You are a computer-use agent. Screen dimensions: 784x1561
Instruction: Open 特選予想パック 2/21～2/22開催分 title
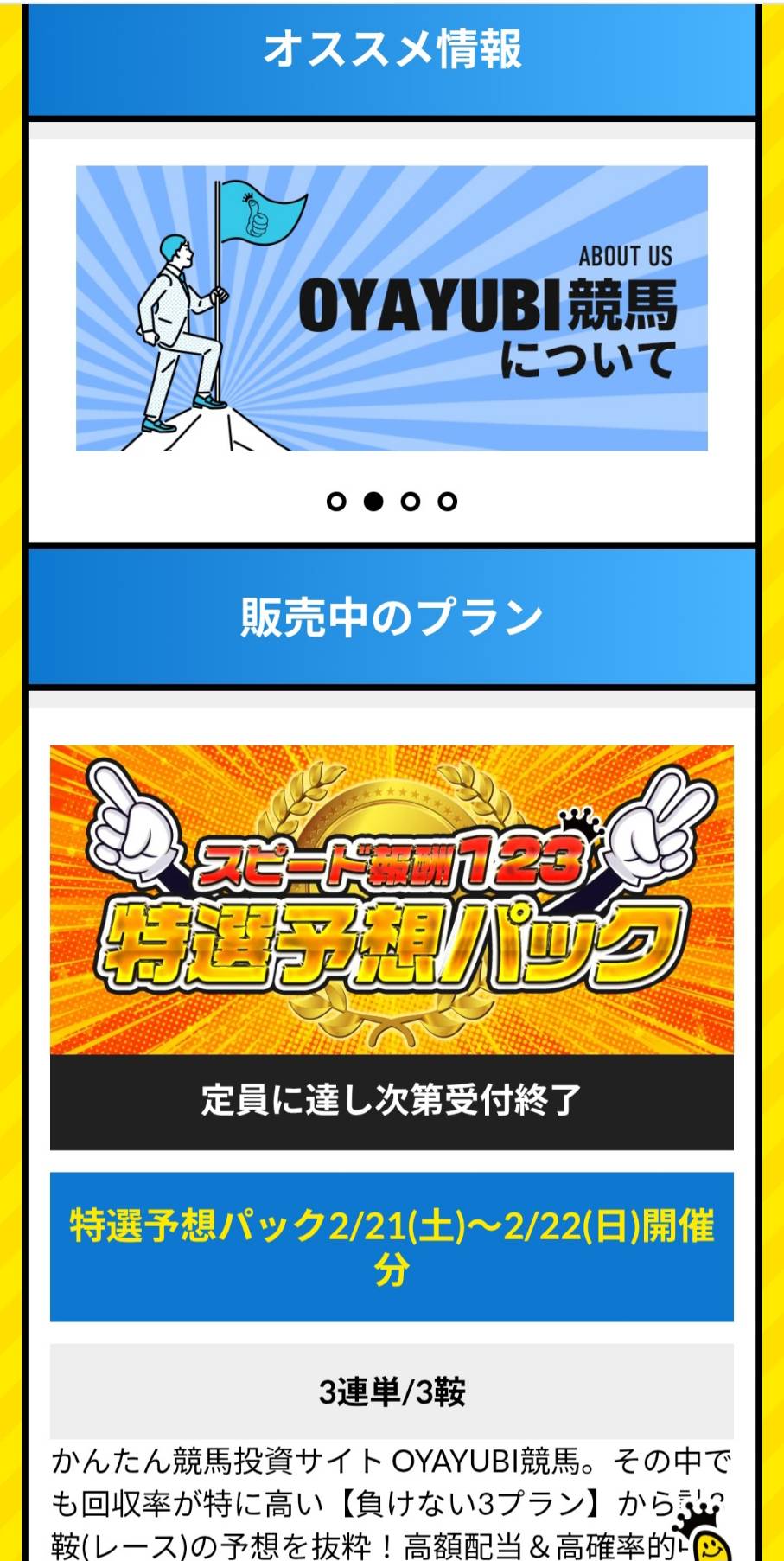pyautogui.click(x=392, y=1247)
